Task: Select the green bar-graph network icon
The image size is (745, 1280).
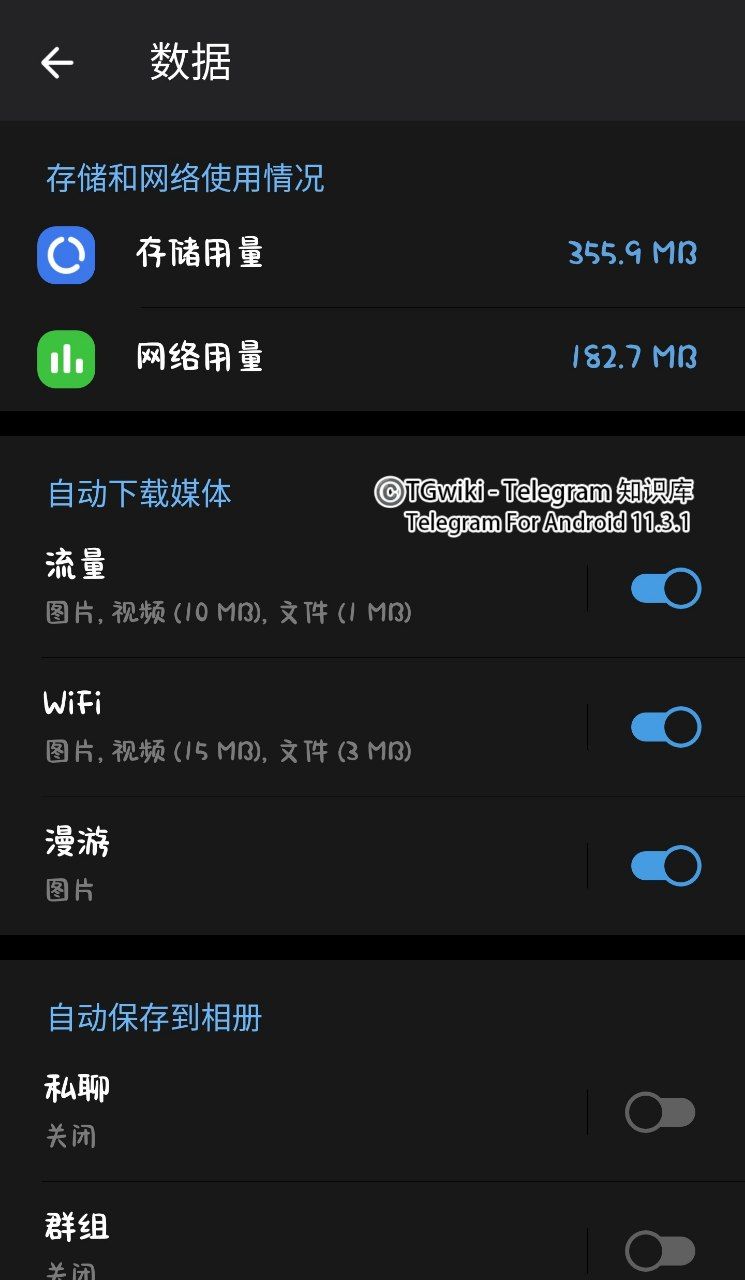Action: click(x=66, y=359)
